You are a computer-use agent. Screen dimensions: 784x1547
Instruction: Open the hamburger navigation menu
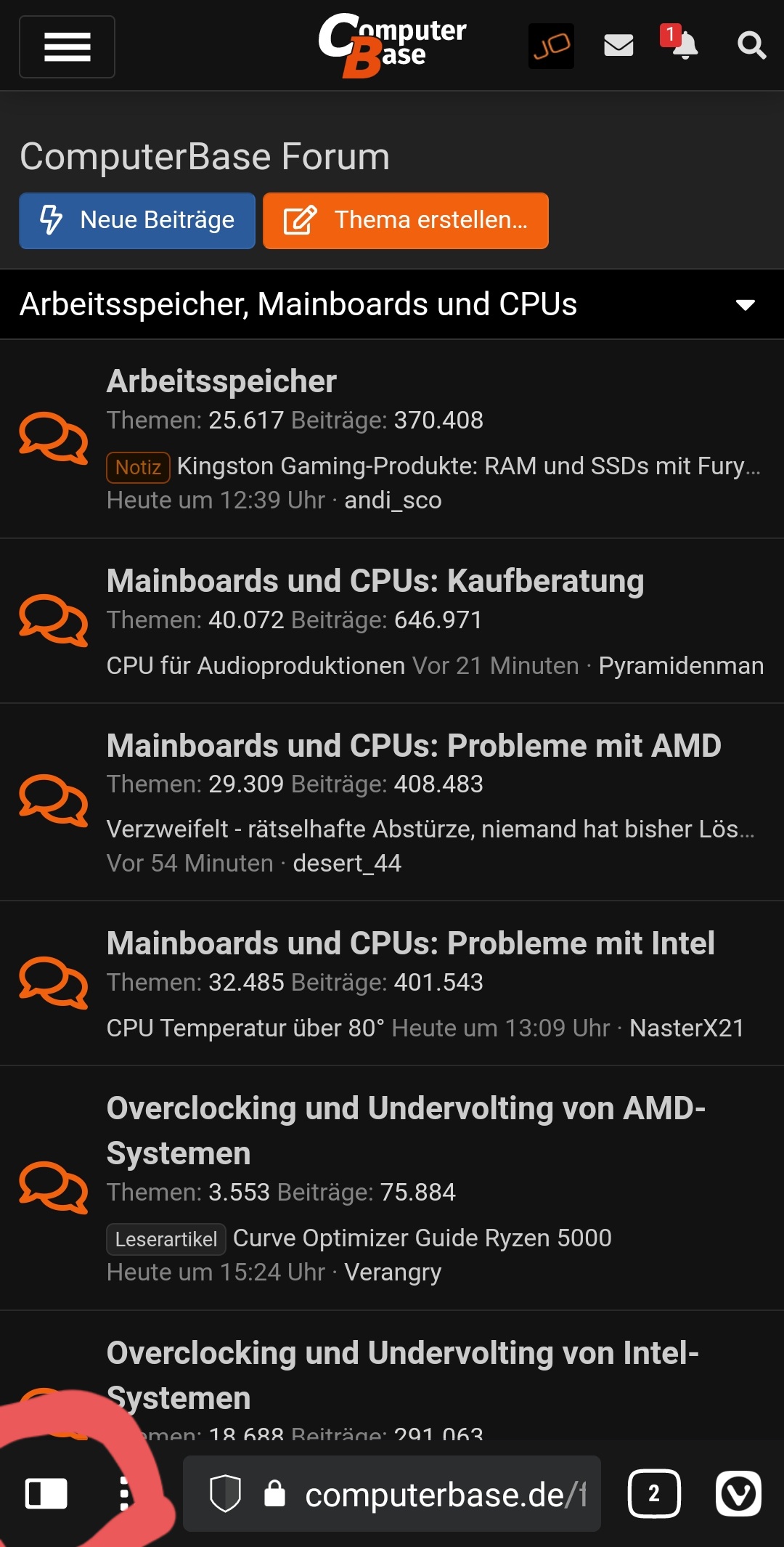(67, 46)
